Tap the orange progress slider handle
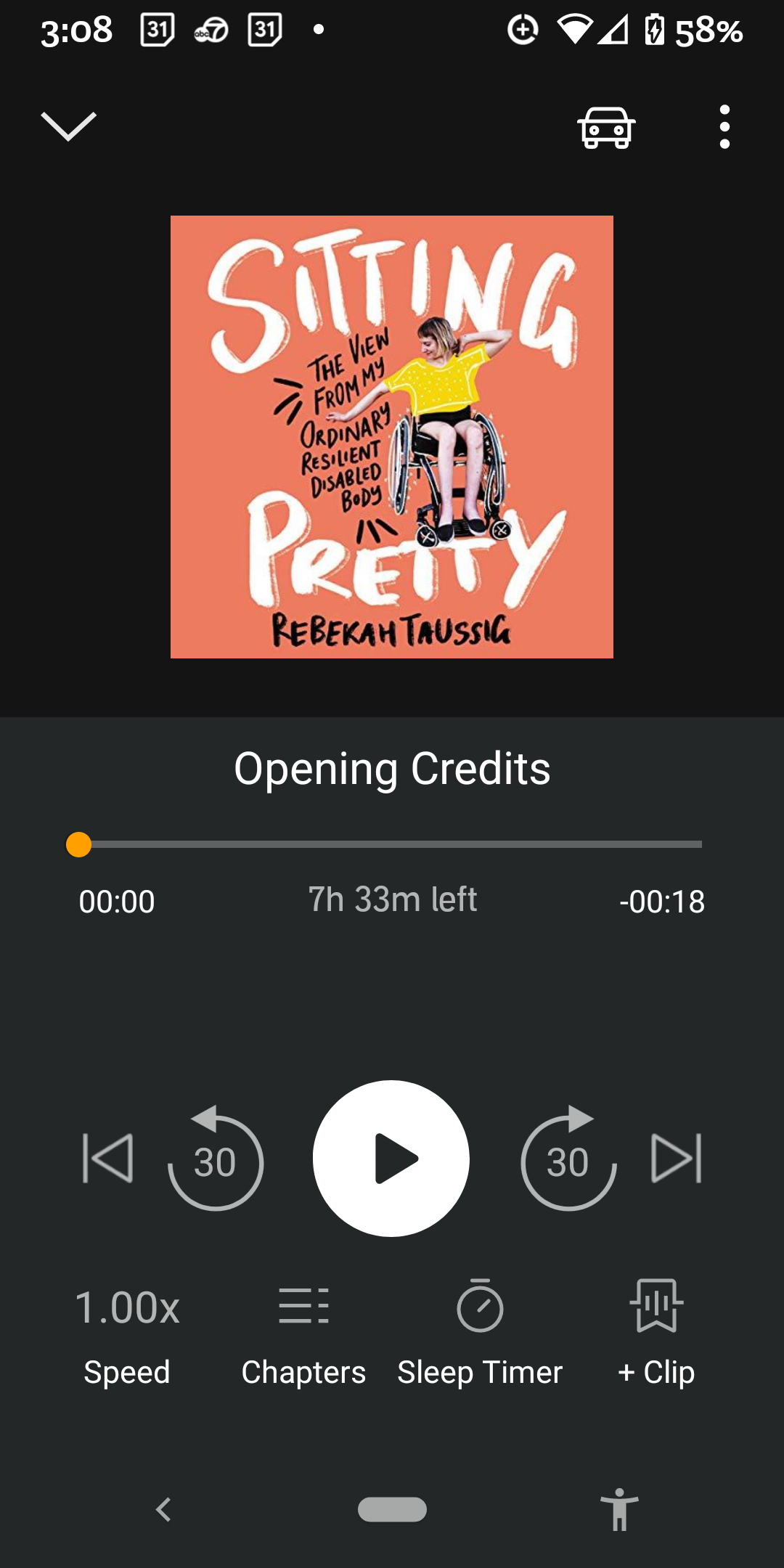 pyautogui.click(x=78, y=845)
